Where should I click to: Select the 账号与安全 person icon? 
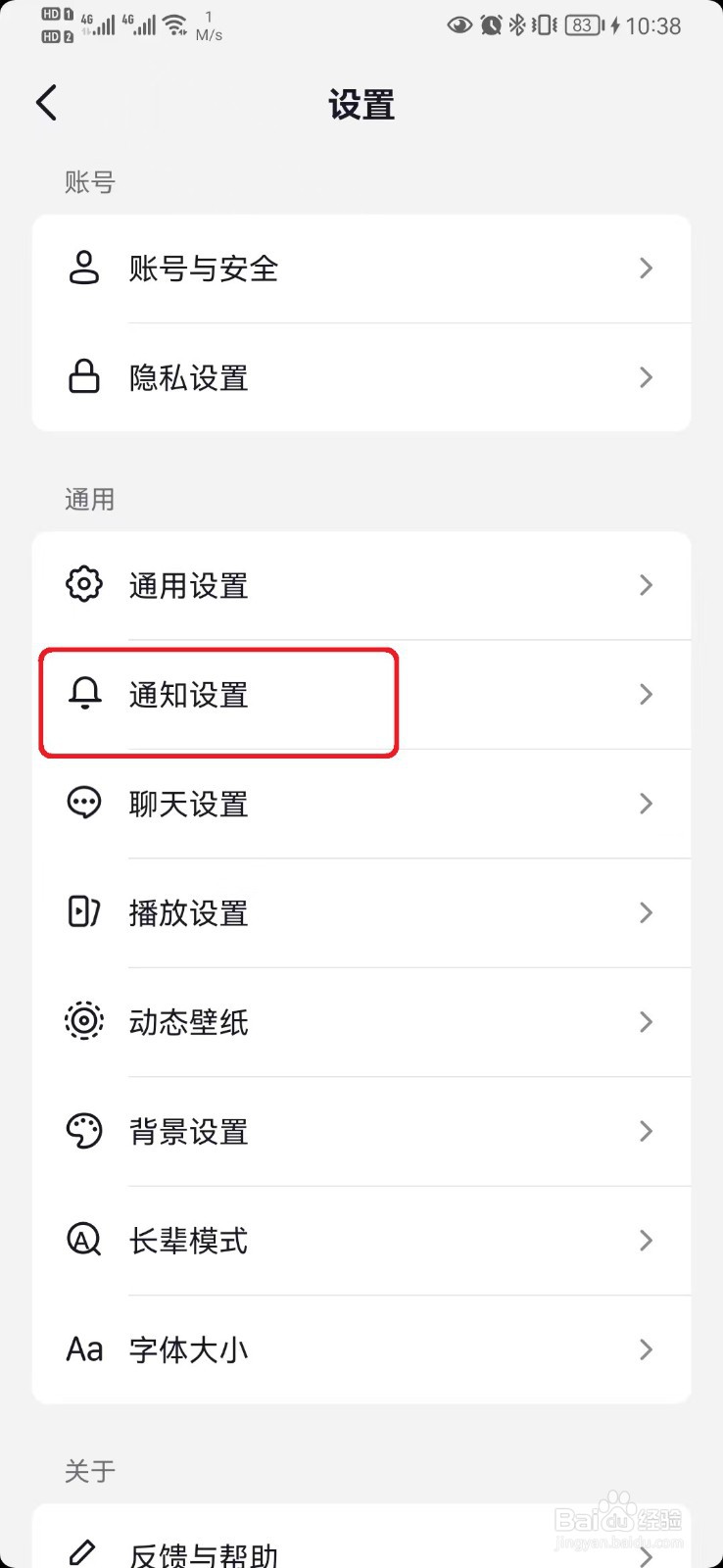tap(84, 269)
